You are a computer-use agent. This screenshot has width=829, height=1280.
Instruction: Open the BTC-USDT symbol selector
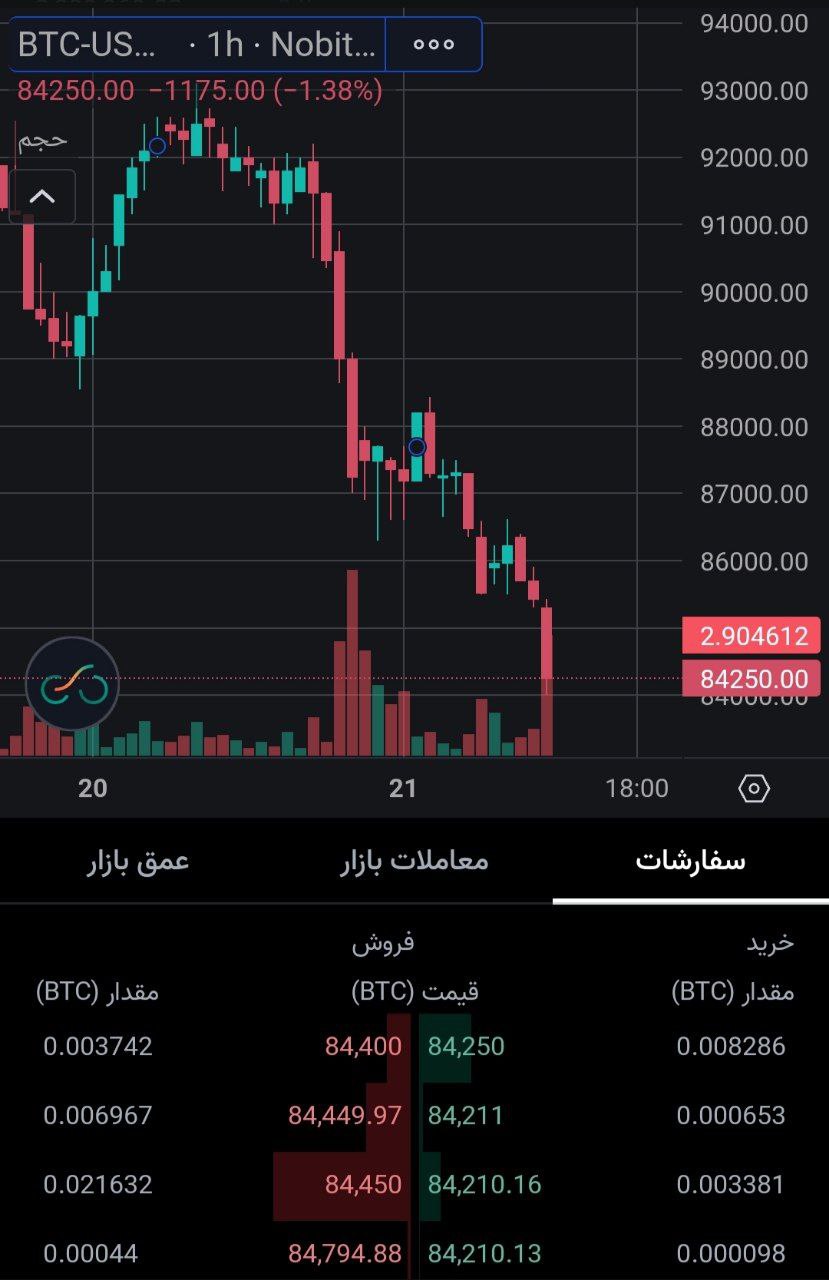88,44
